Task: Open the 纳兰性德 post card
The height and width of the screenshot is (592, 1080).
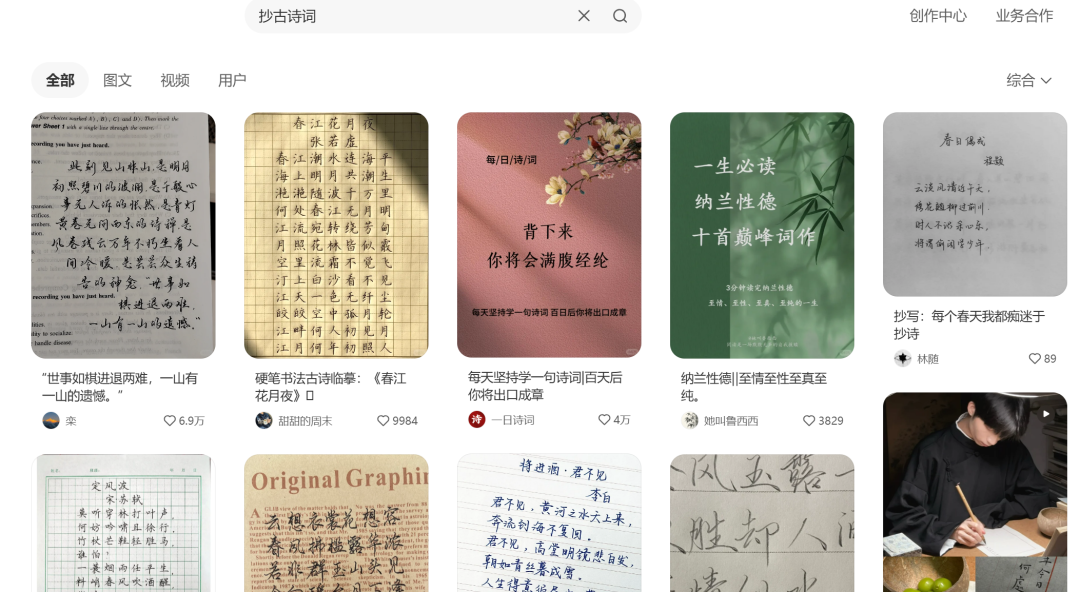Action: tap(762, 235)
